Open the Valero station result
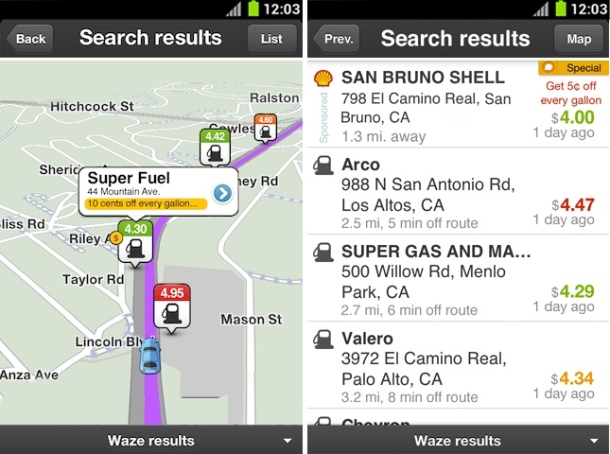This screenshot has width=610, height=454. pos(440,365)
